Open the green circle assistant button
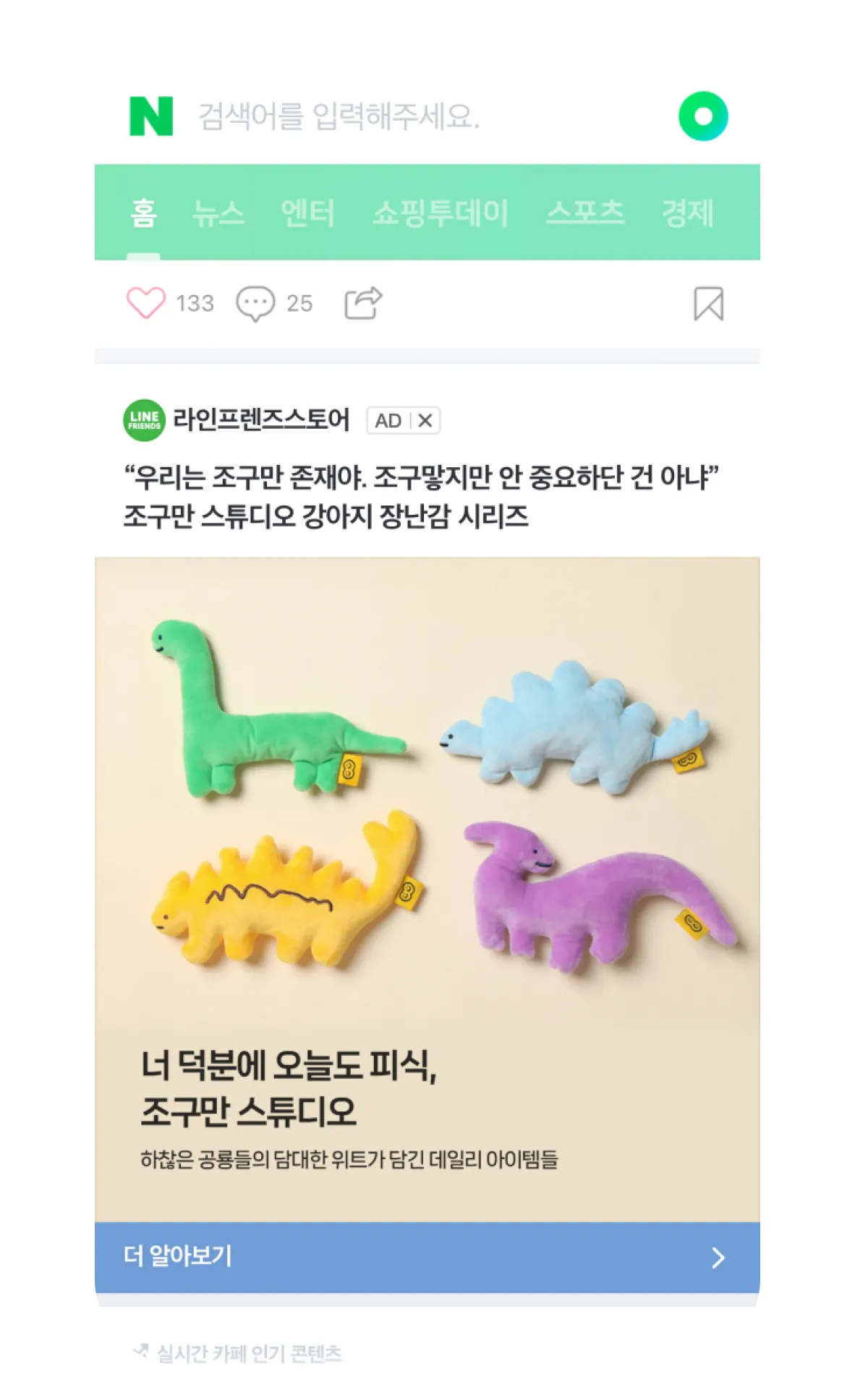The height and width of the screenshot is (1400, 868). coord(703,116)
